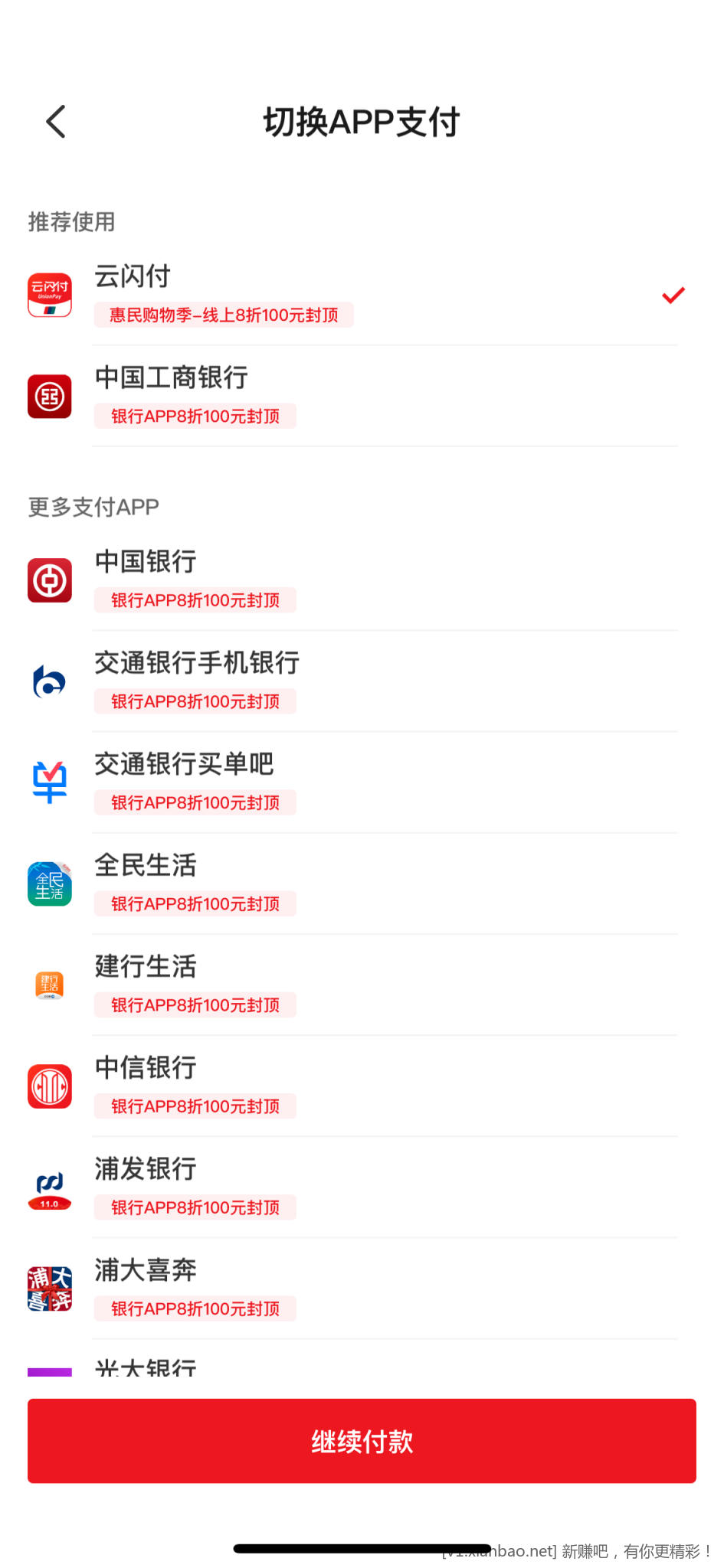Pick 交通银行手机银行 as payment app
This screenshot has height=1568, width=724.
(x=352, y=681)
